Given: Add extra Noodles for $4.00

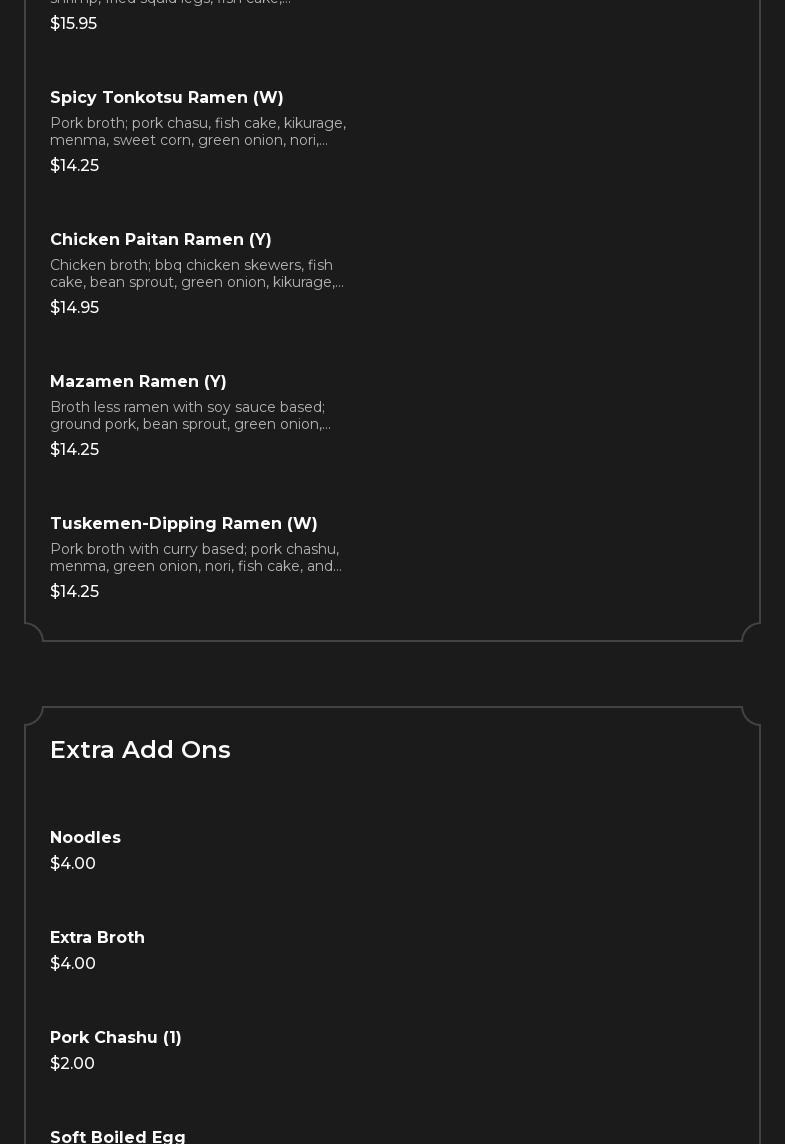Looking at the screenshot, I should (85, 838).
